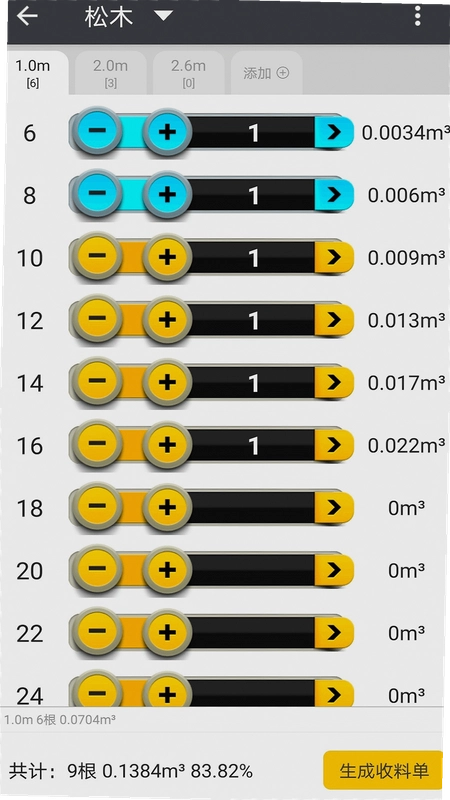Viewport: 450px width, 800px height.
Task: Open the arrow for diameter 16 row
Action: 334,445
